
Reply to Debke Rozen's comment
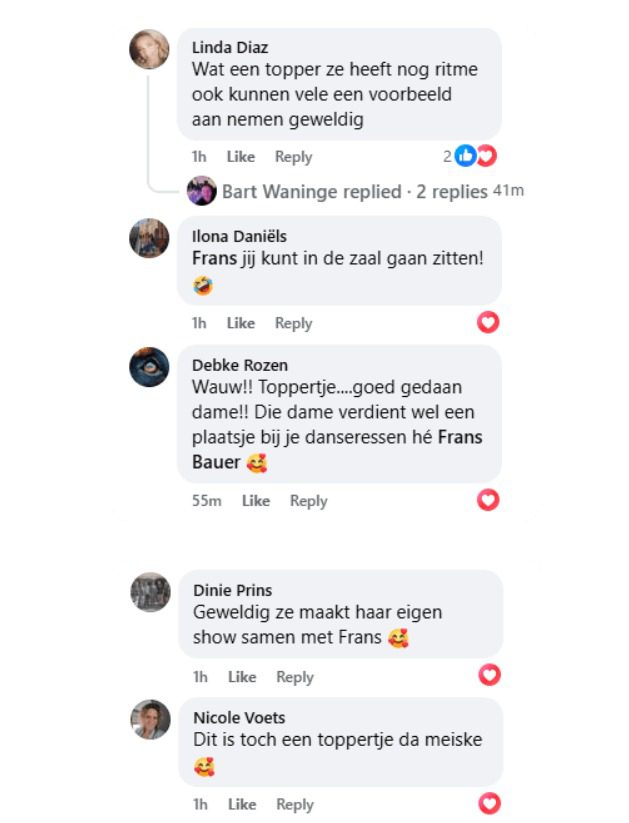[x=309, y=501]
